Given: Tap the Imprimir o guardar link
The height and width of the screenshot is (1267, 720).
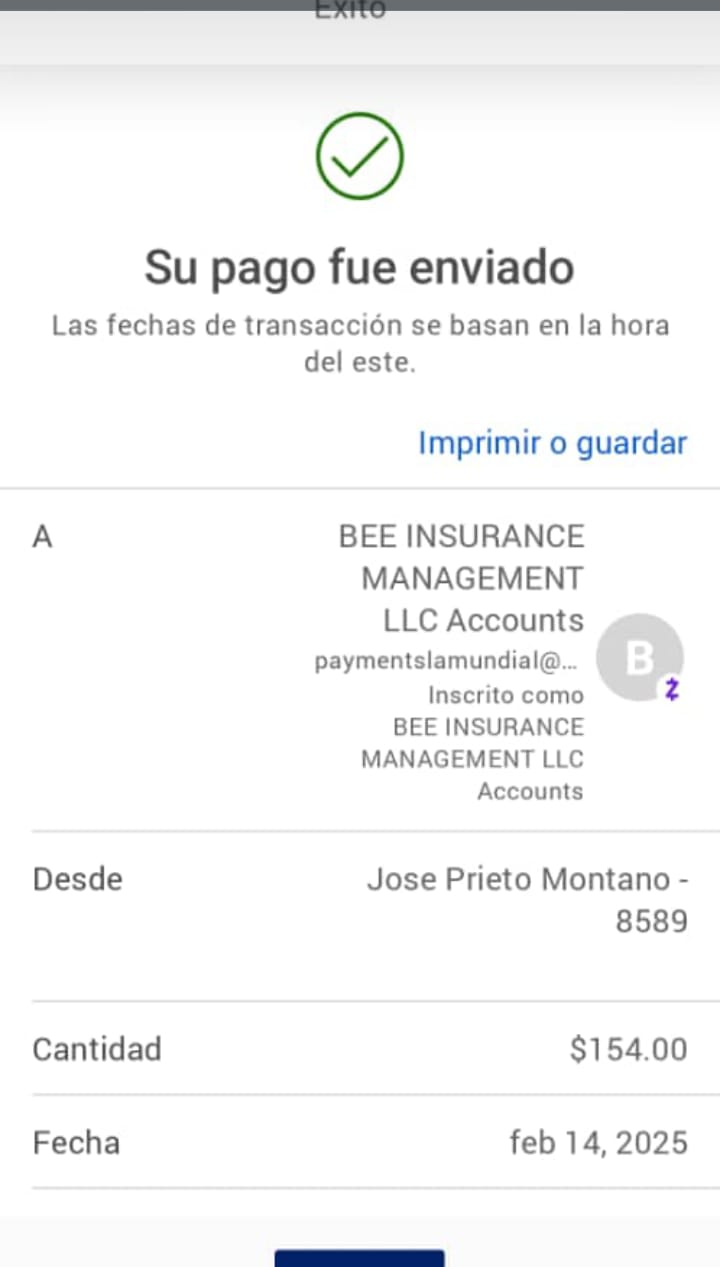Looking at the screenshot, I should click(552, 443).
